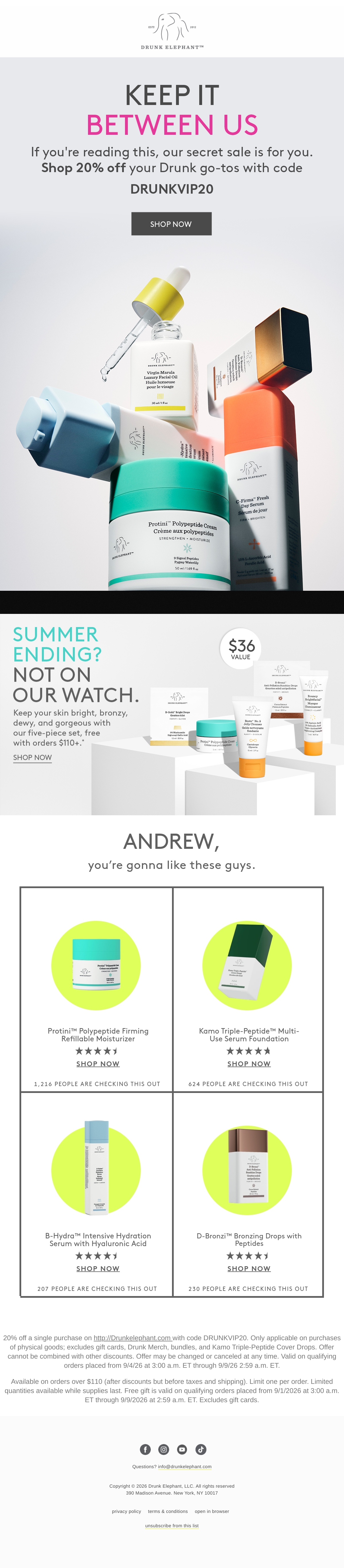Shop Protini Polypeptide Firming Refillable Moisturizer
344x1568 pixels.
[98, 1063]
